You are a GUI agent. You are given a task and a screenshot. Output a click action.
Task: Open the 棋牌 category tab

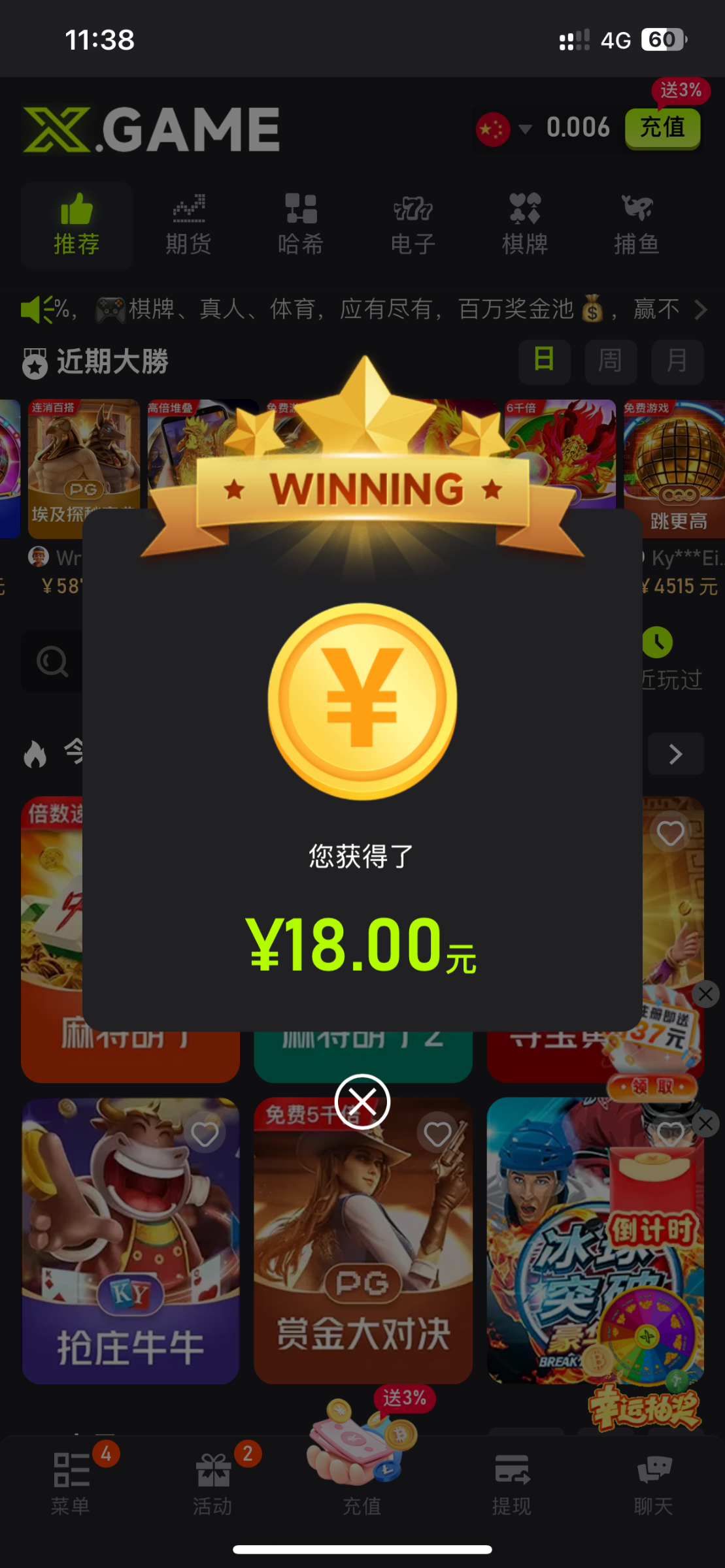click(524, 225)
